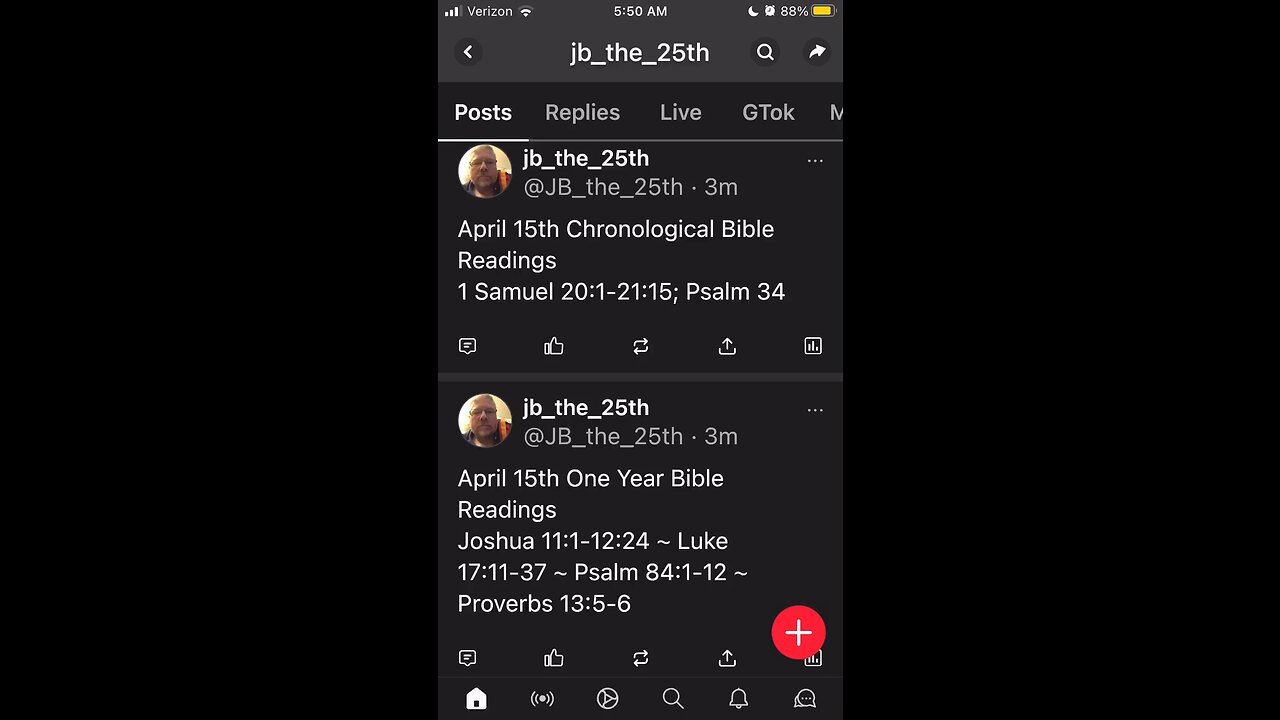Like the Chronological Bible Readings post
Image resolution: width=1280 pixels, height=720 pixels.
pyautogui.click(x=554, y=346)
